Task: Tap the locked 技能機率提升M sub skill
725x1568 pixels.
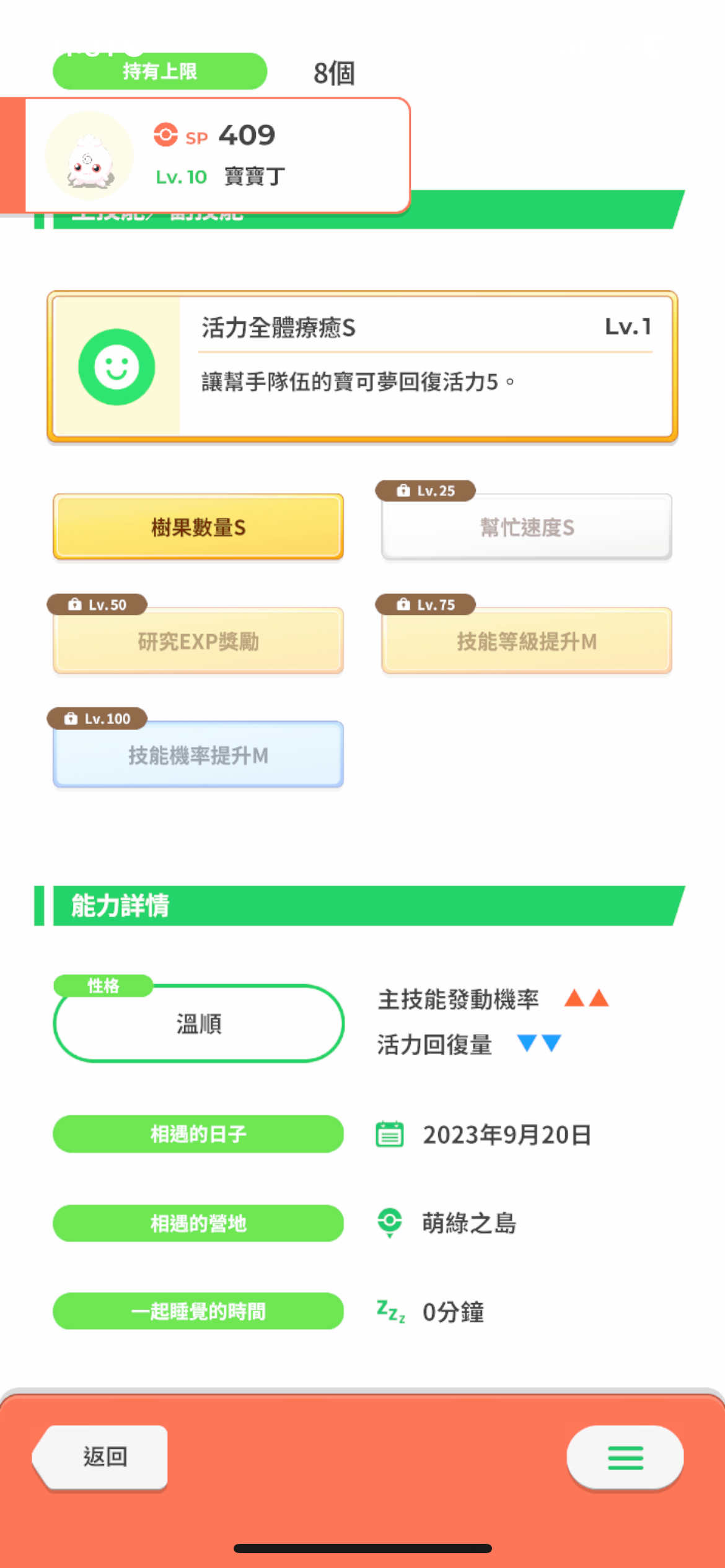Action: 198,754
